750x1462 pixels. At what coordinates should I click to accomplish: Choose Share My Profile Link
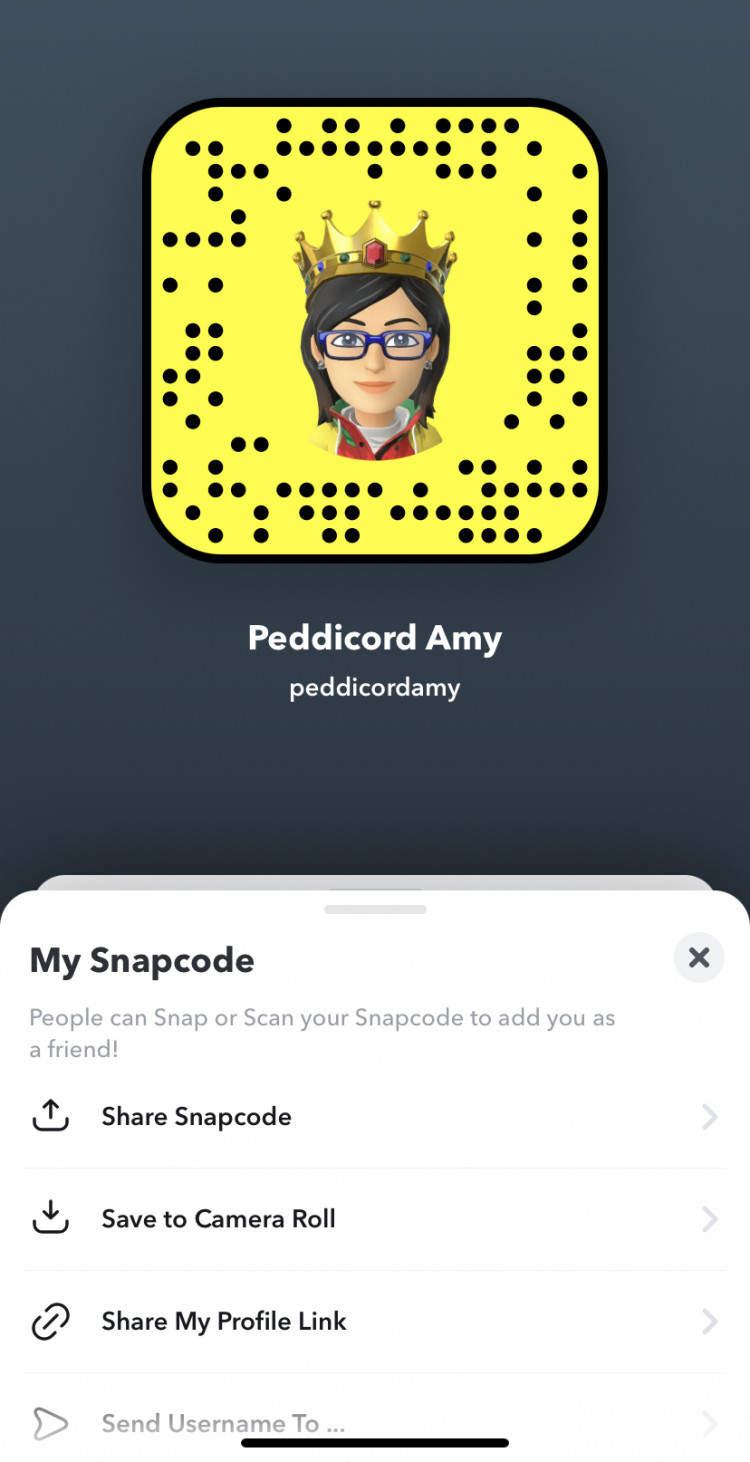374,1321
